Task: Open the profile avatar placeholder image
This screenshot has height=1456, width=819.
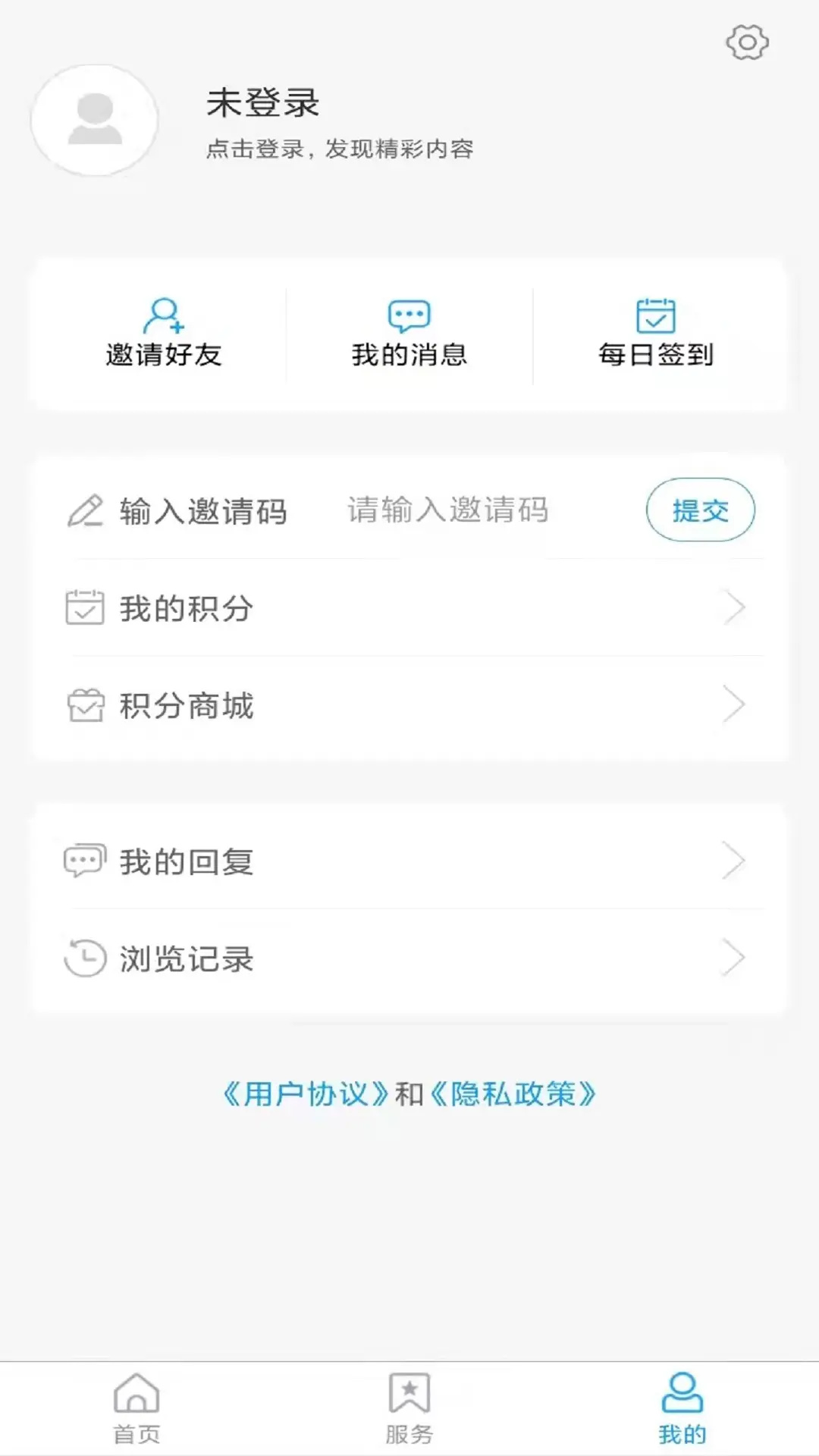Action: pyautogui.click(x=93, y=120)
